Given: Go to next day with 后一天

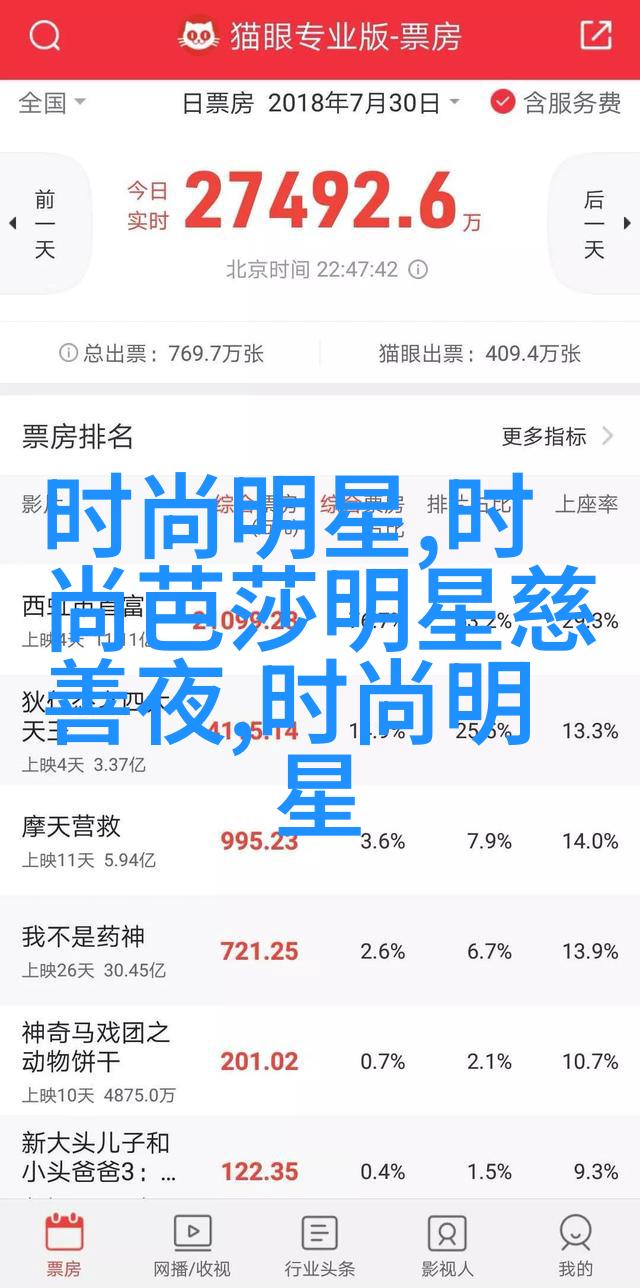Looking at the screenshot, I should click(x=594, y=223).
